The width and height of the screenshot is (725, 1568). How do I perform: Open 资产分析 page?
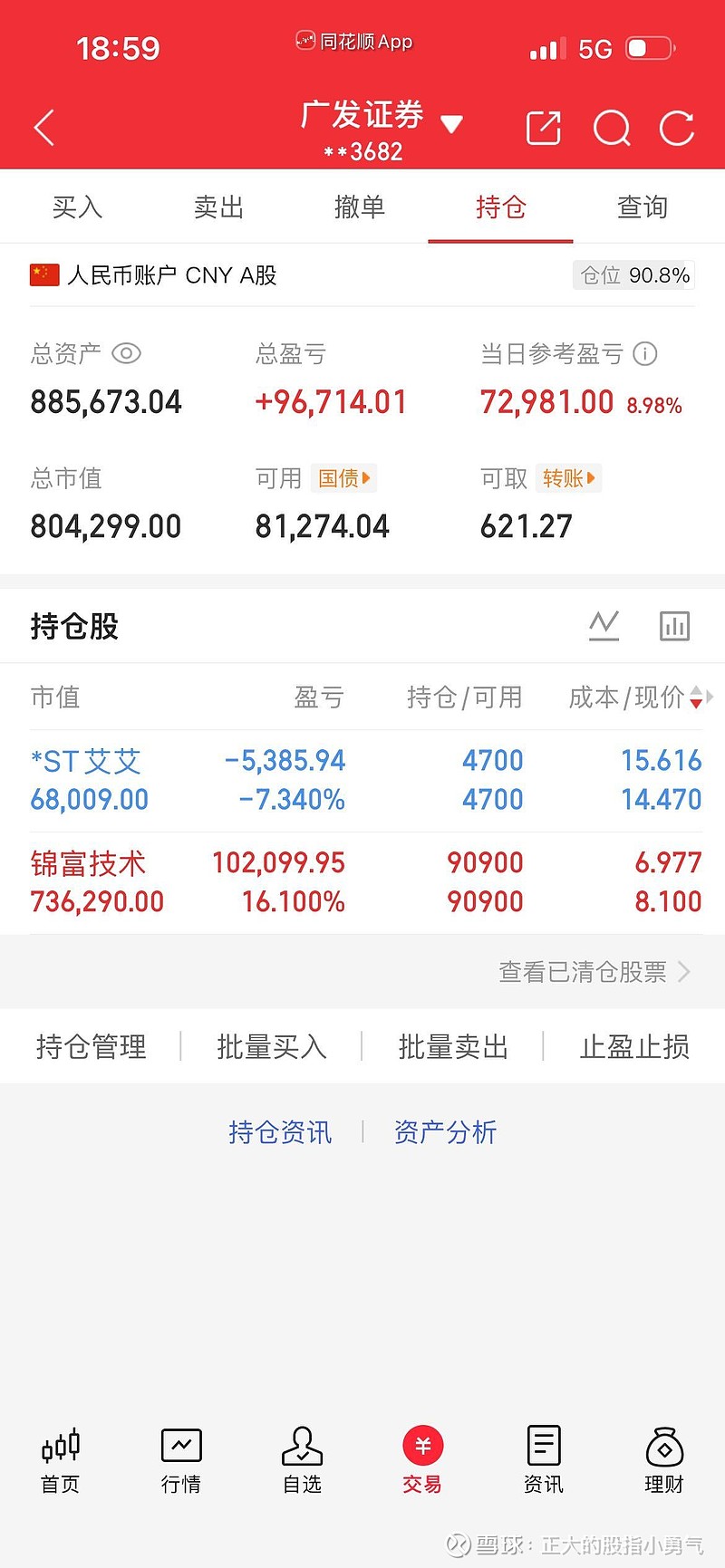pos(444,1131)
